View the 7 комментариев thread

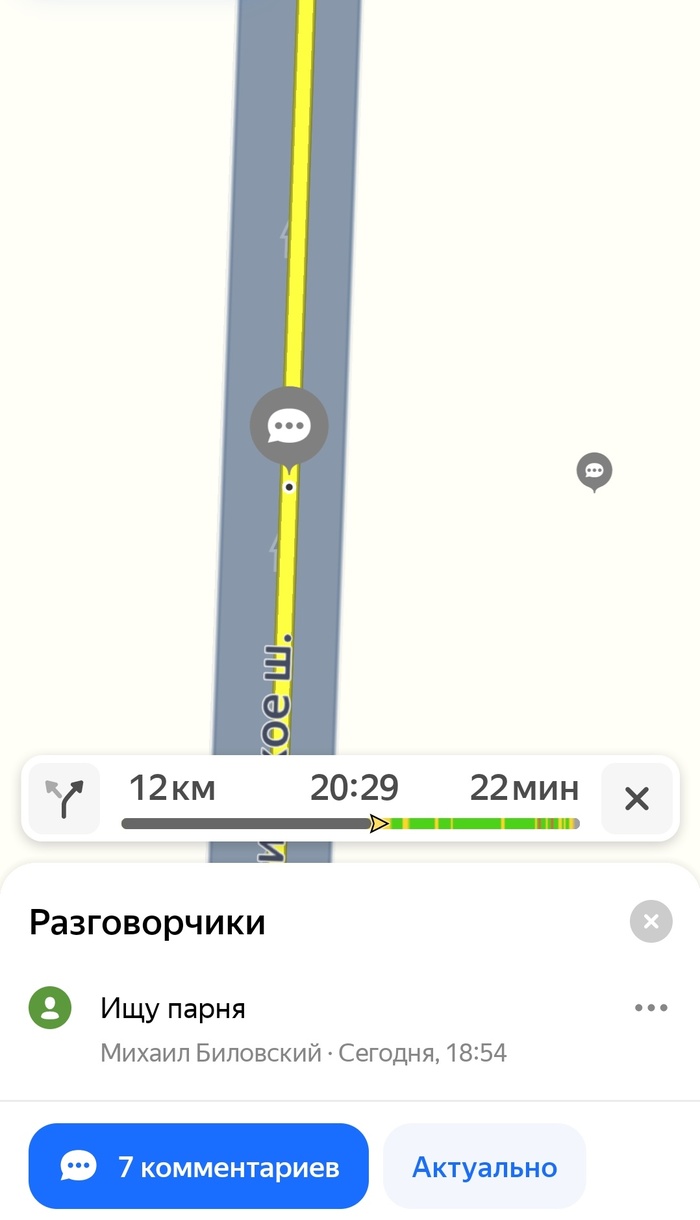click(198, 1166)
